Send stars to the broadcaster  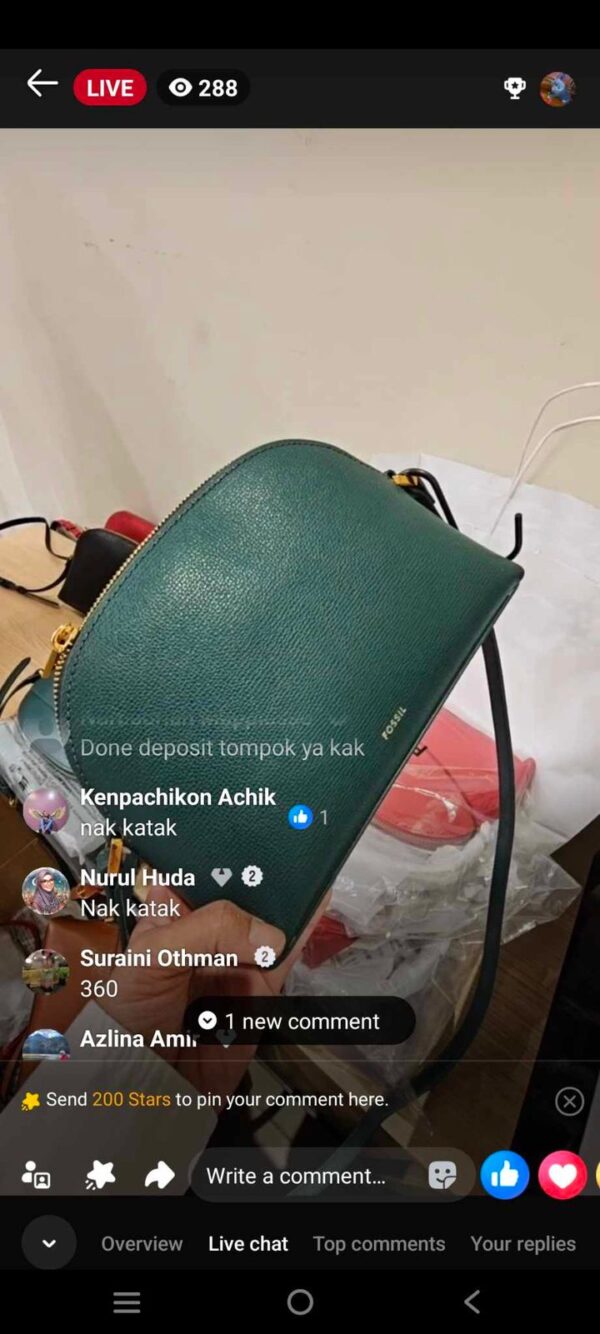pos(100,1176)
